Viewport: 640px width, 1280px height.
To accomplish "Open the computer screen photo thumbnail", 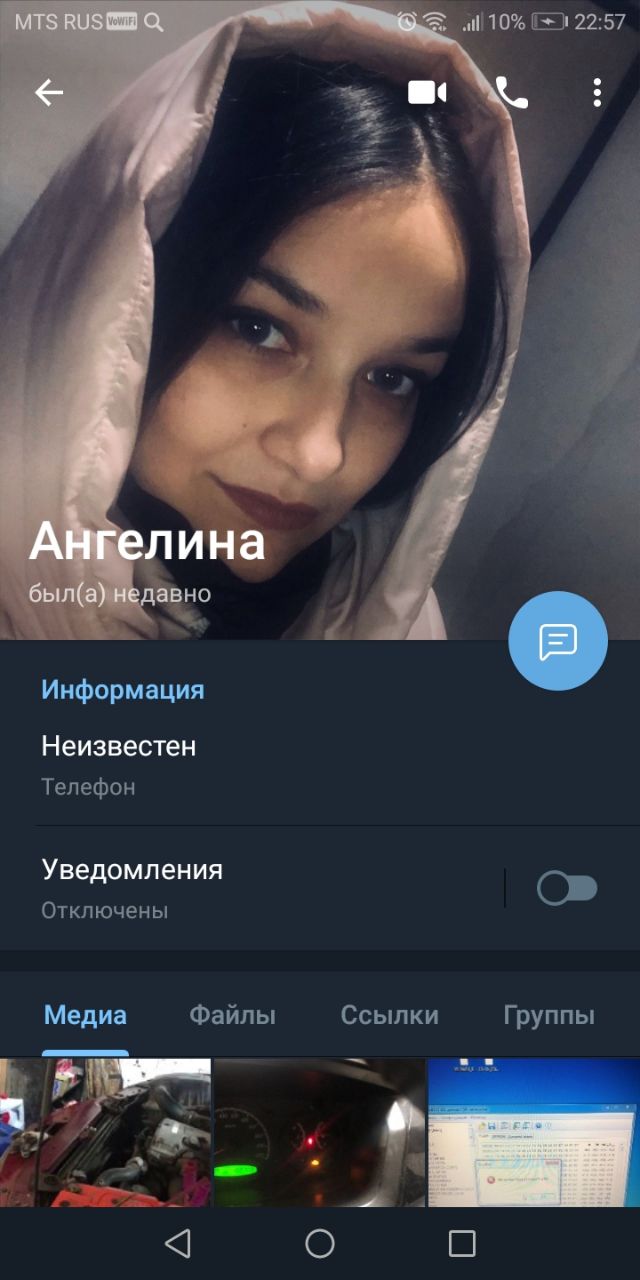I will click(534, 1132).
